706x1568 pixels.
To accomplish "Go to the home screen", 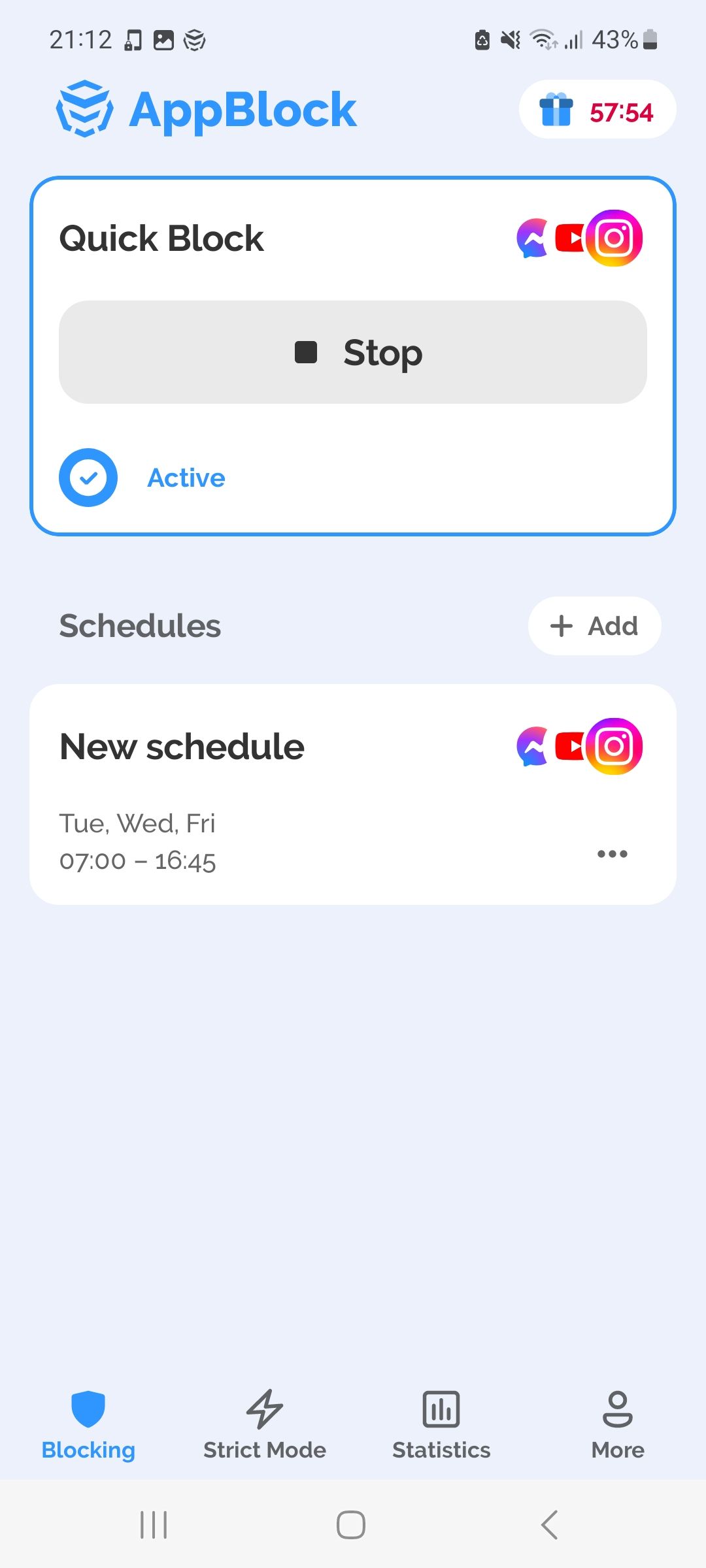I will point(351,1525).
